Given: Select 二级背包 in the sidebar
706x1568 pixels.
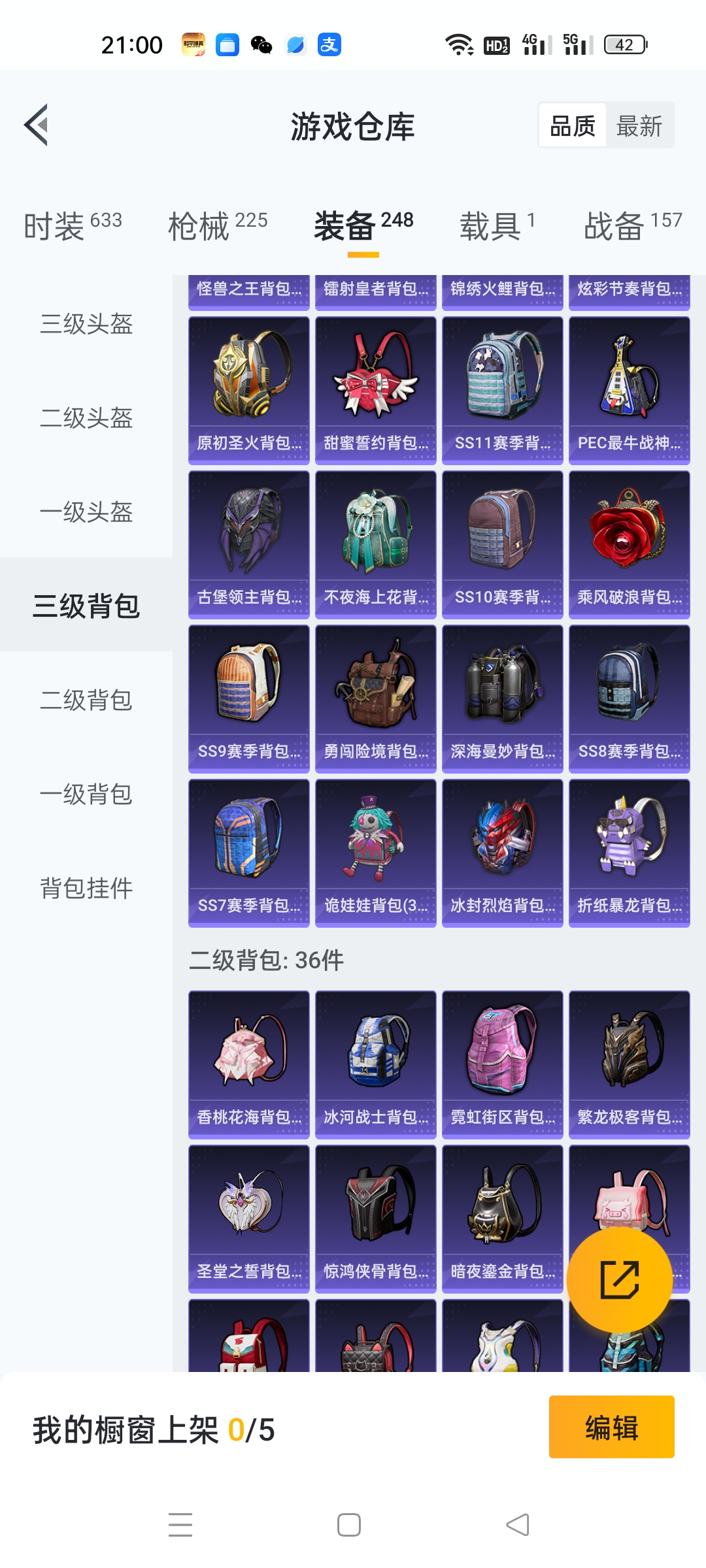Looking at the screenshot, I should click(x=86, y=700).
